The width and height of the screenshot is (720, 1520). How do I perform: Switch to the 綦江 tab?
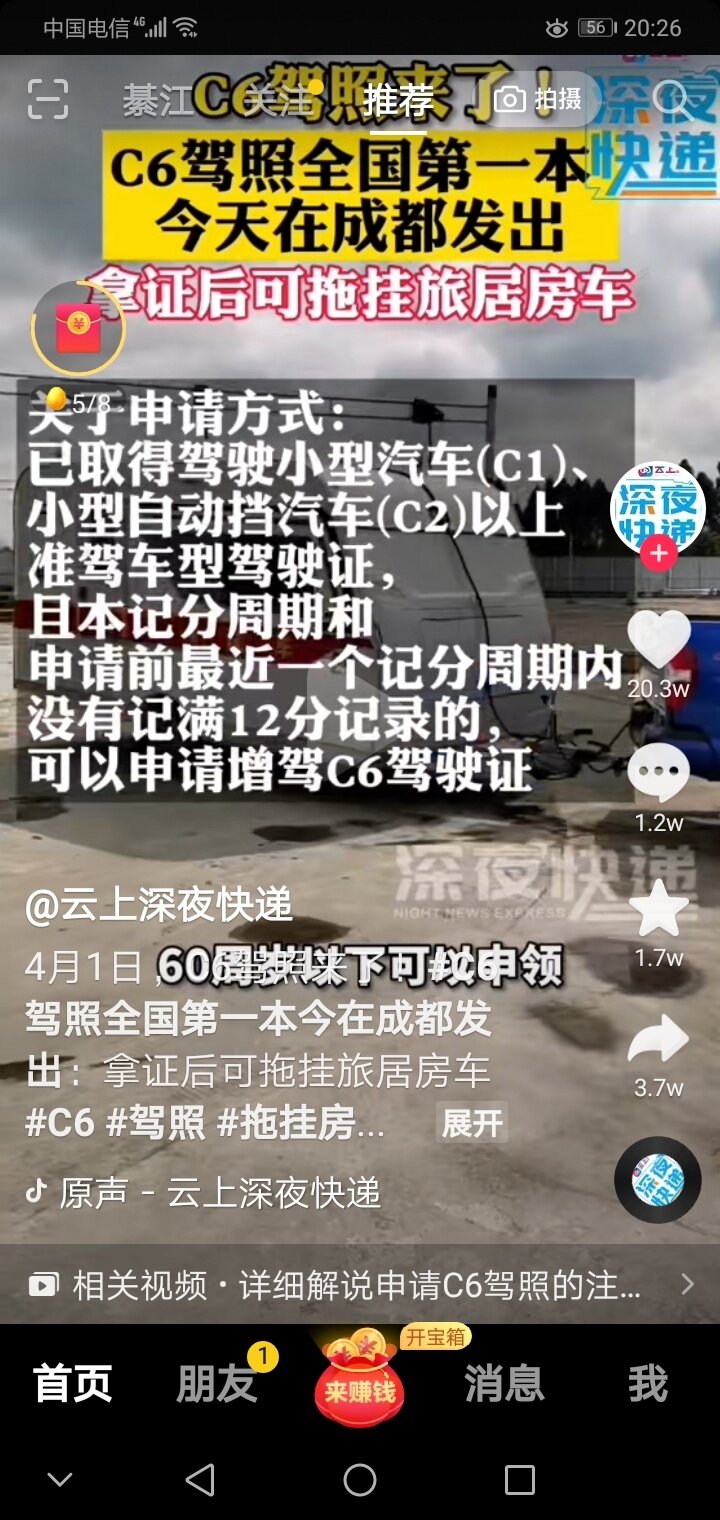158,100
